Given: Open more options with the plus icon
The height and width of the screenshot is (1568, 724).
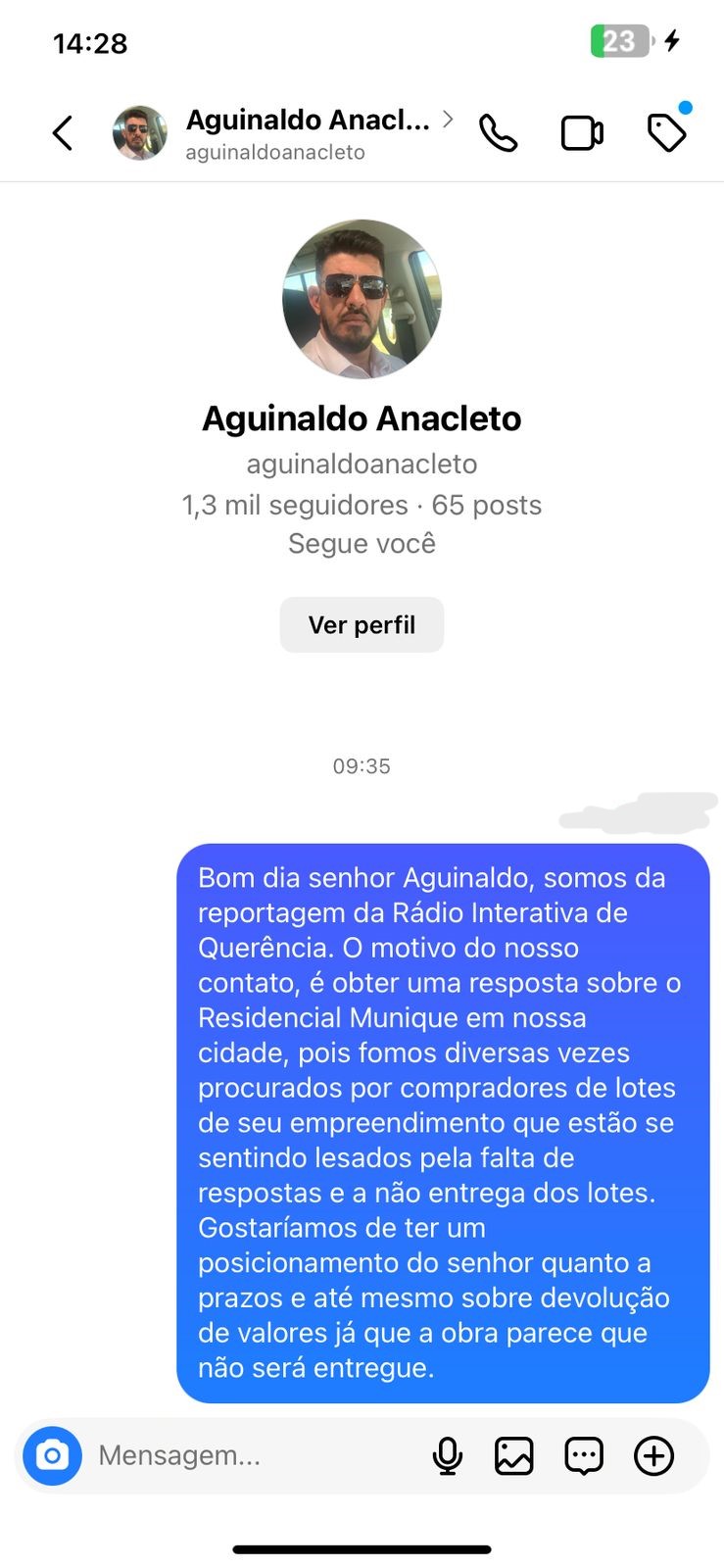Looking at the screenshot, I should (x=653, y=1455).
